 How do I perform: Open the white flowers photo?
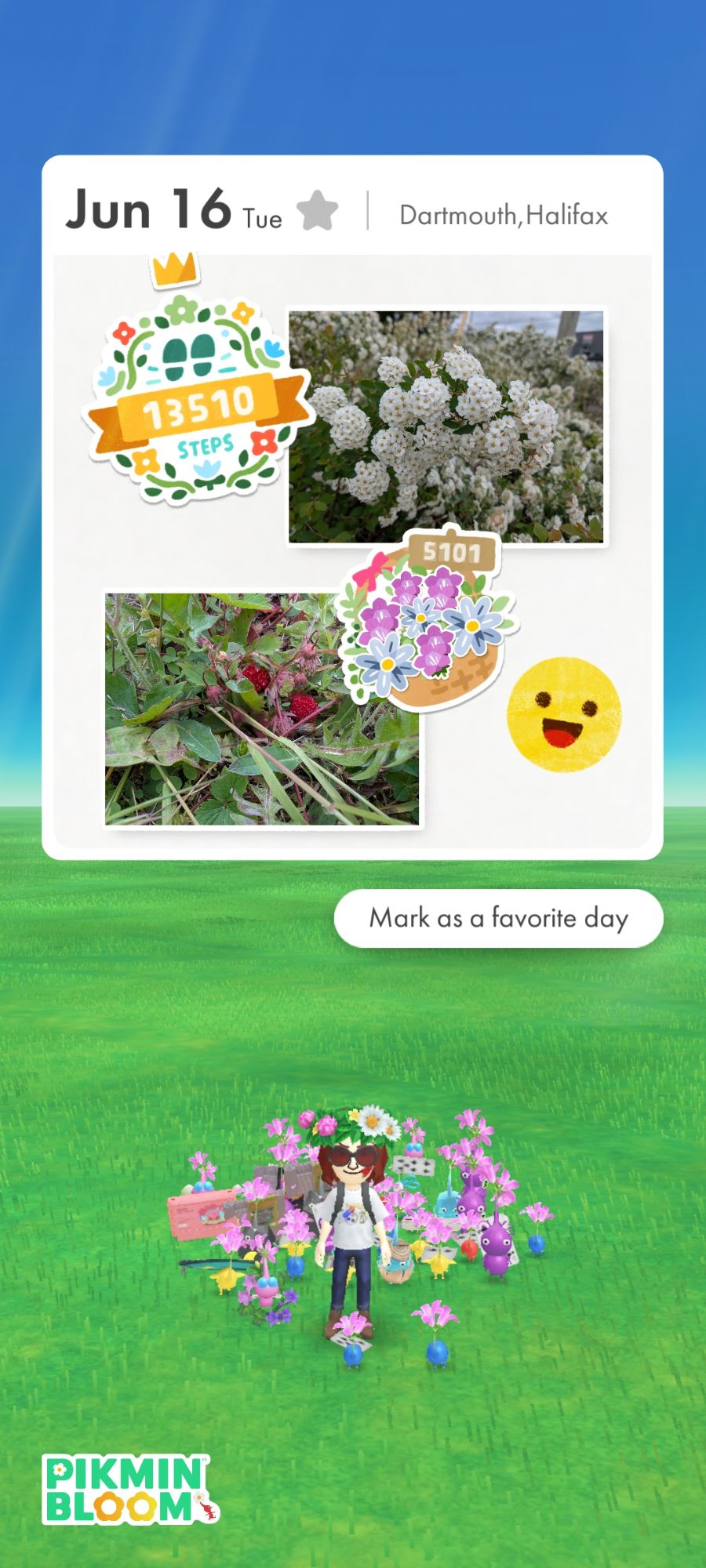pos(446,426)
